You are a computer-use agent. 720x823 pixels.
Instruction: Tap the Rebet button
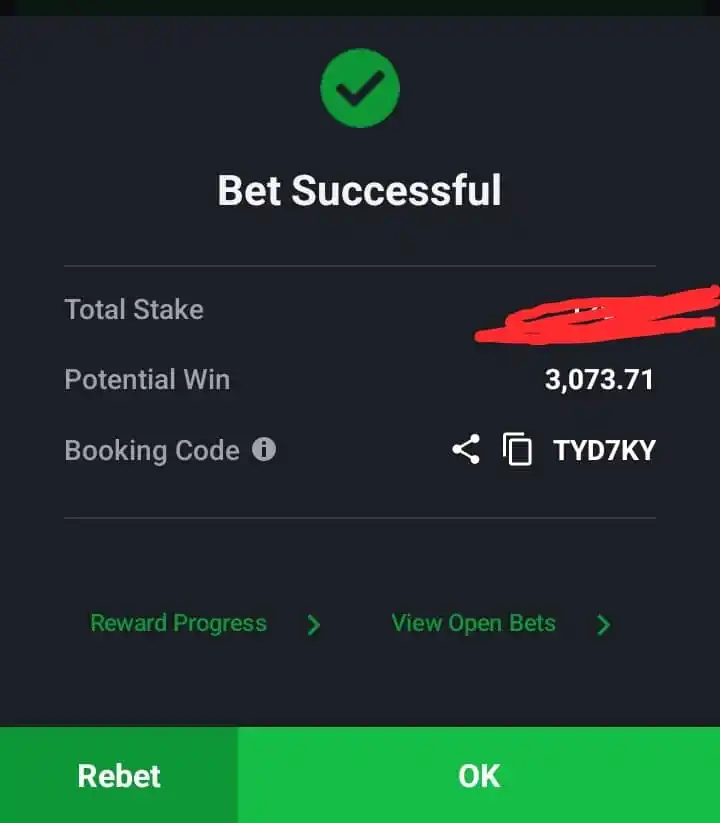(119, 776)
